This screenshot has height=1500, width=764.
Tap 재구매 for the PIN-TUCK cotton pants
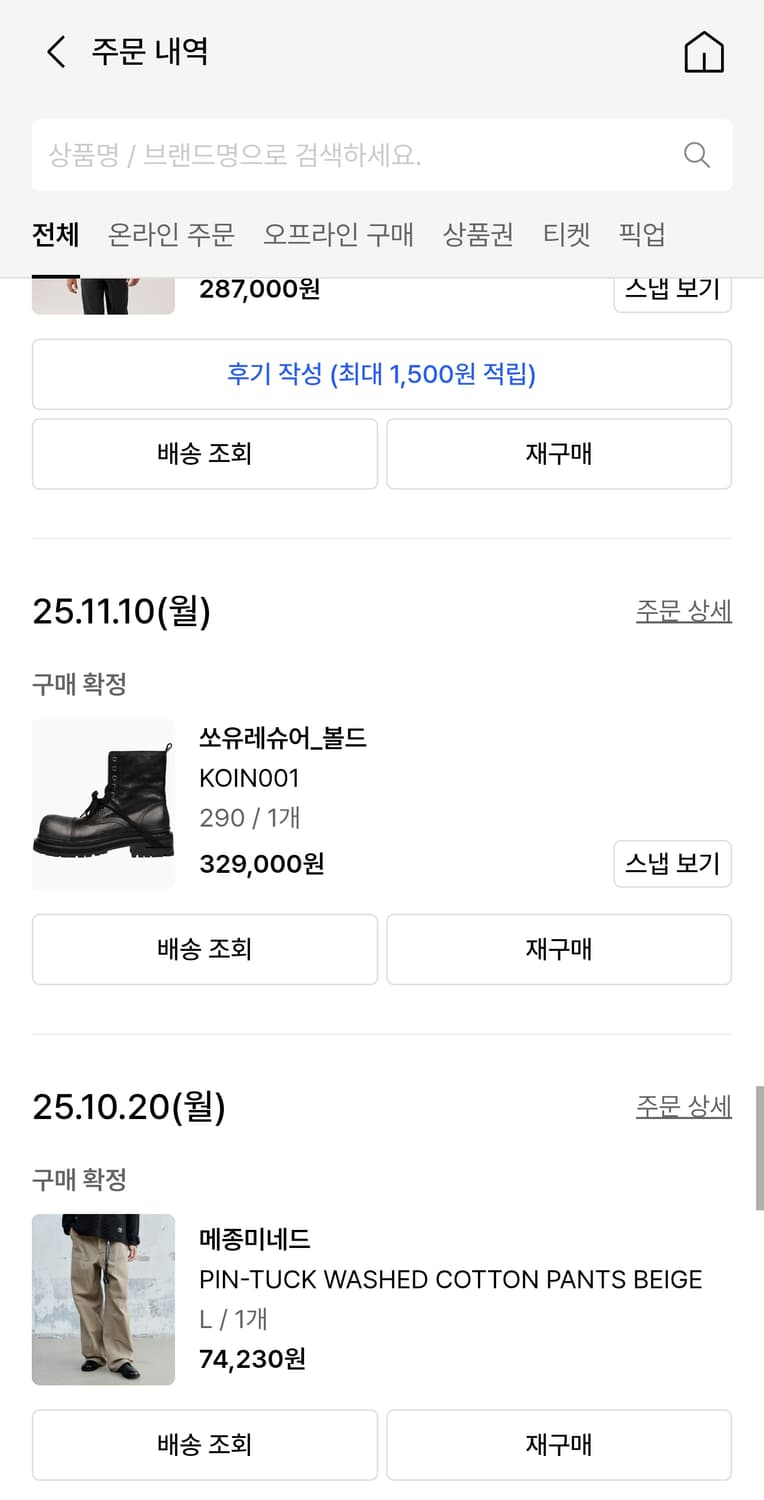click(559, 1444)
